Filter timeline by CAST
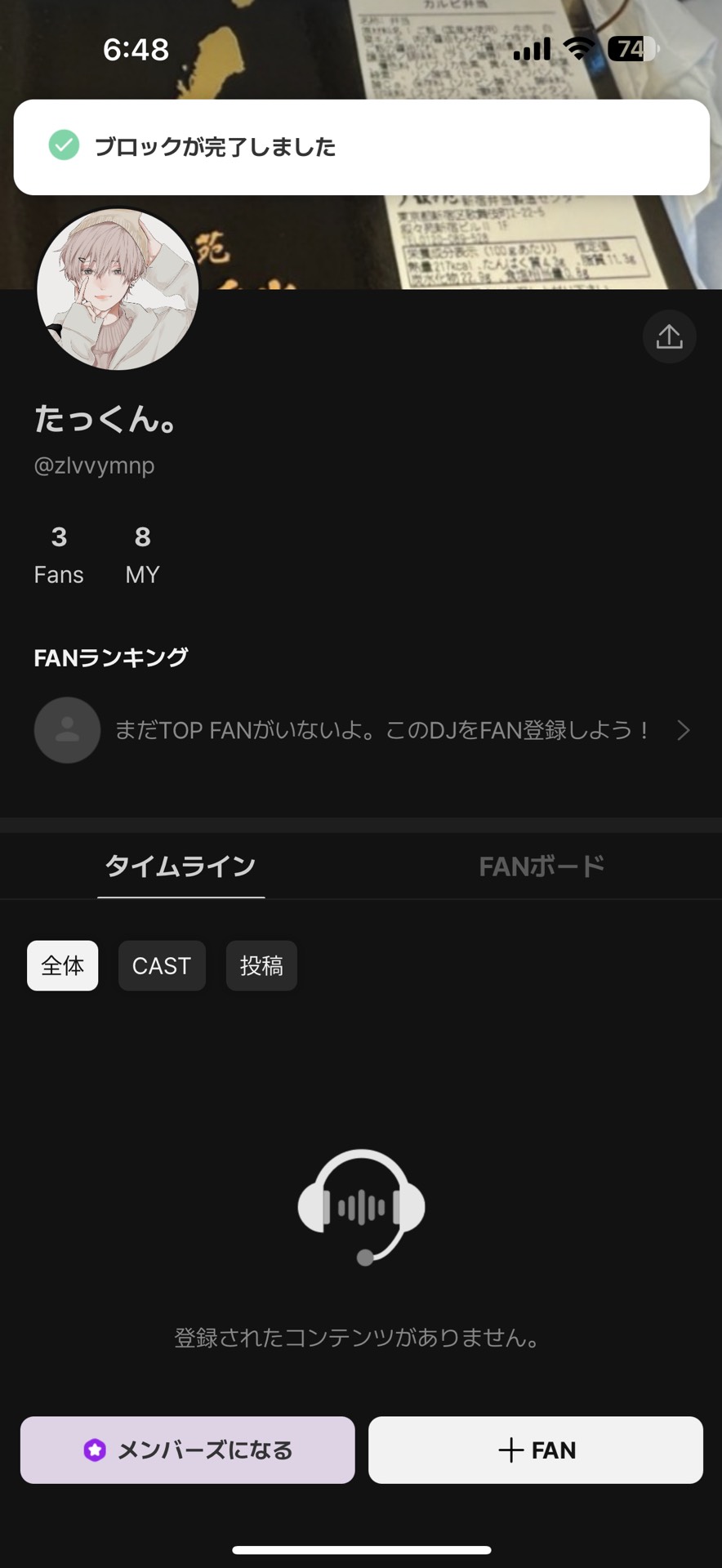722x1568 pixels. pos(162,965)
